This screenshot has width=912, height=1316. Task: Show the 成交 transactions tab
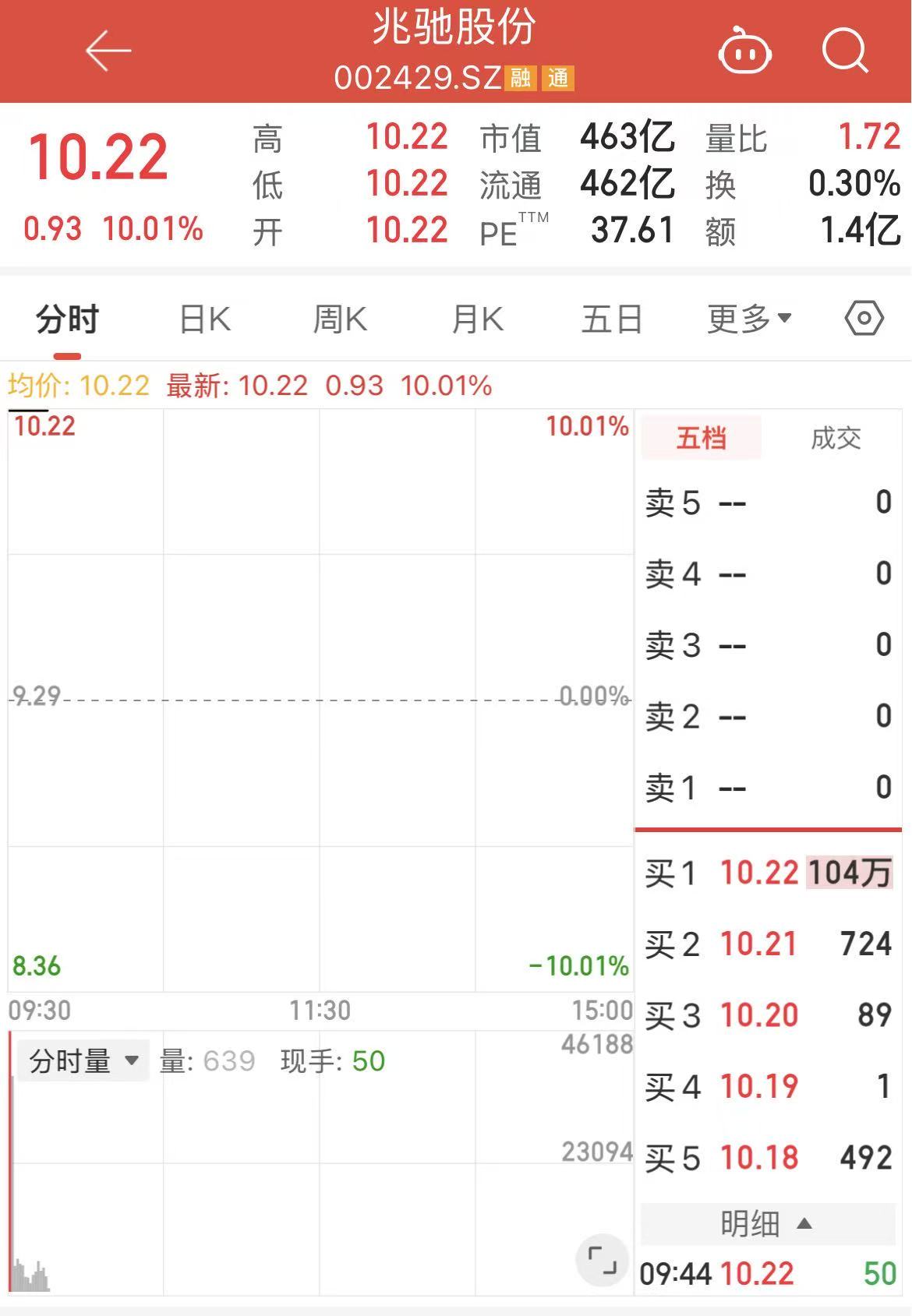click(836, 438)
